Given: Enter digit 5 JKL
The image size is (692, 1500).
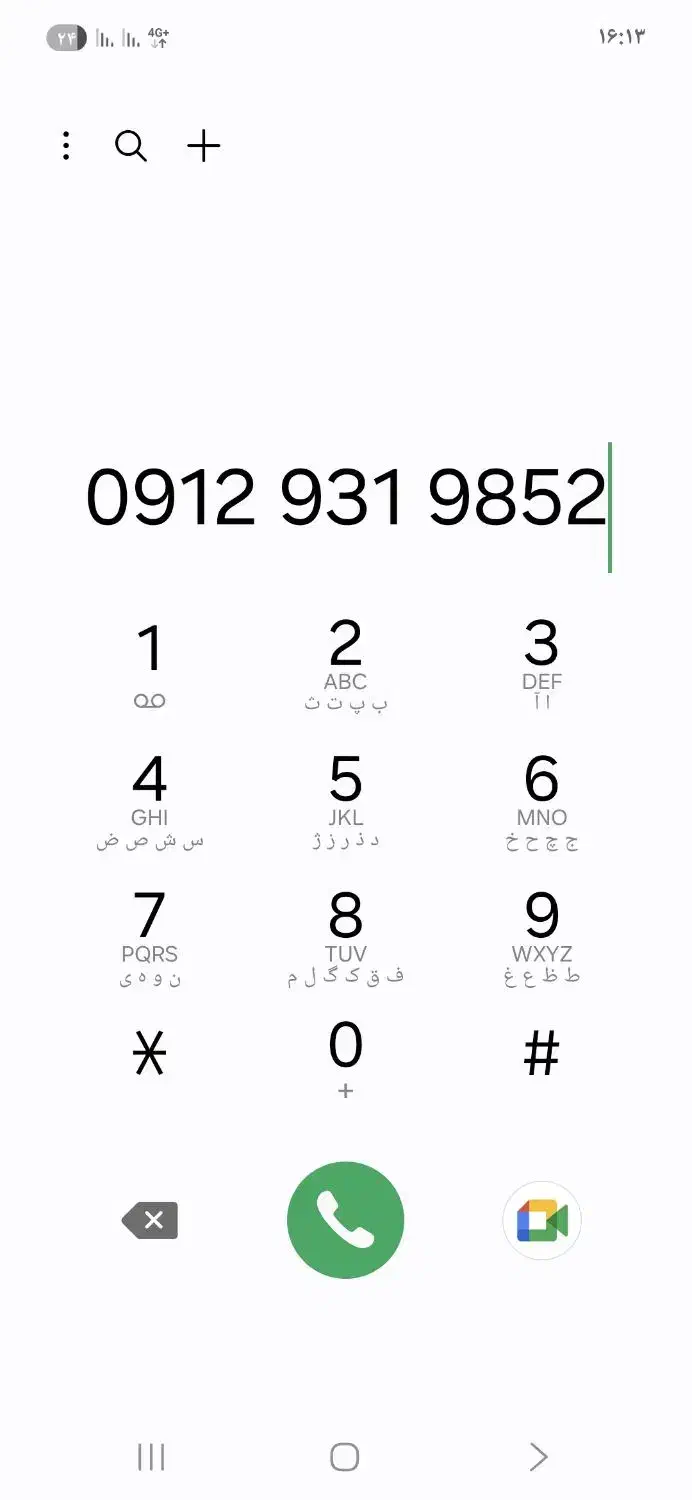Looking at the screenshot, I should click(345, 800).
